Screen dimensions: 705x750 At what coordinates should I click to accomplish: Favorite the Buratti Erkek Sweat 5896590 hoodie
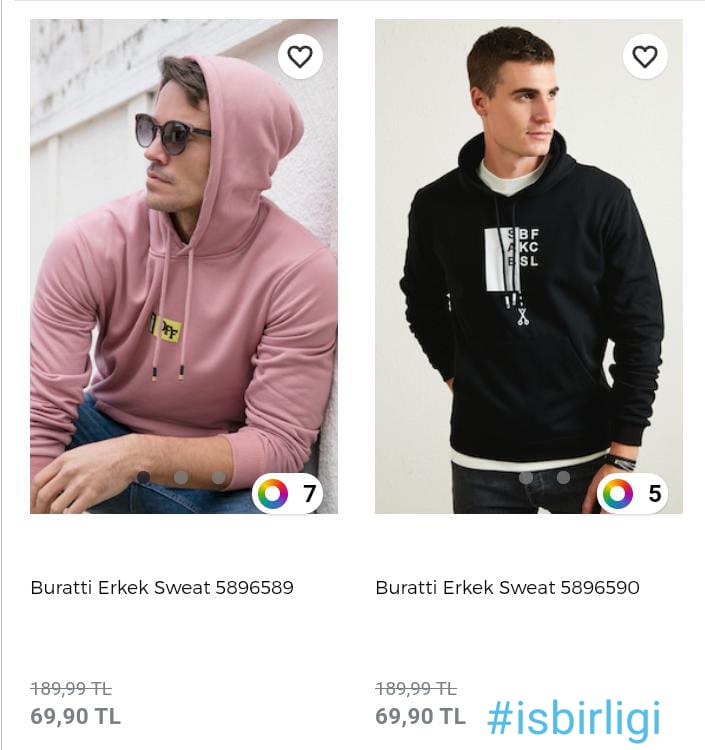[x=645, y=57]
